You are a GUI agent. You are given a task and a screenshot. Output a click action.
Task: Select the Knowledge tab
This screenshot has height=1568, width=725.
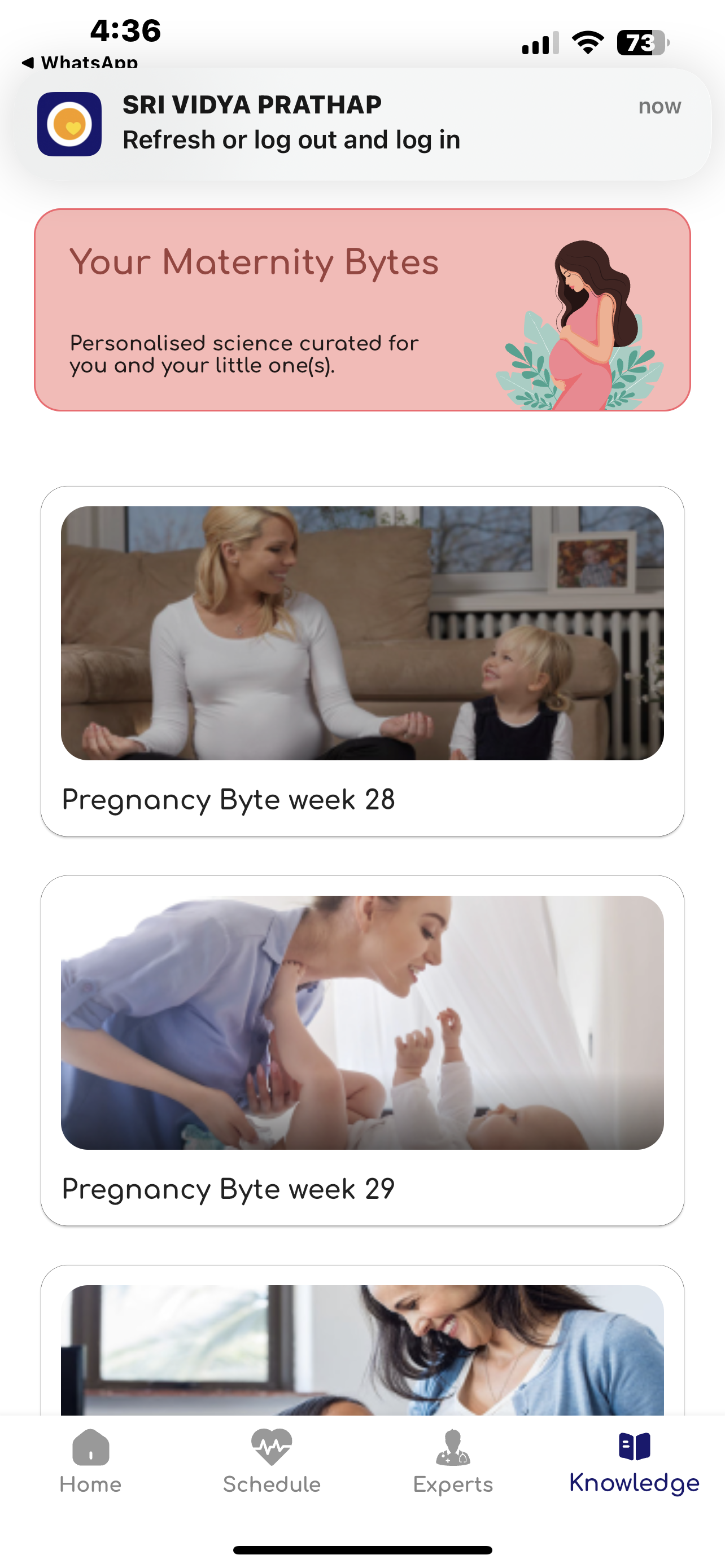coord(634,1461)
